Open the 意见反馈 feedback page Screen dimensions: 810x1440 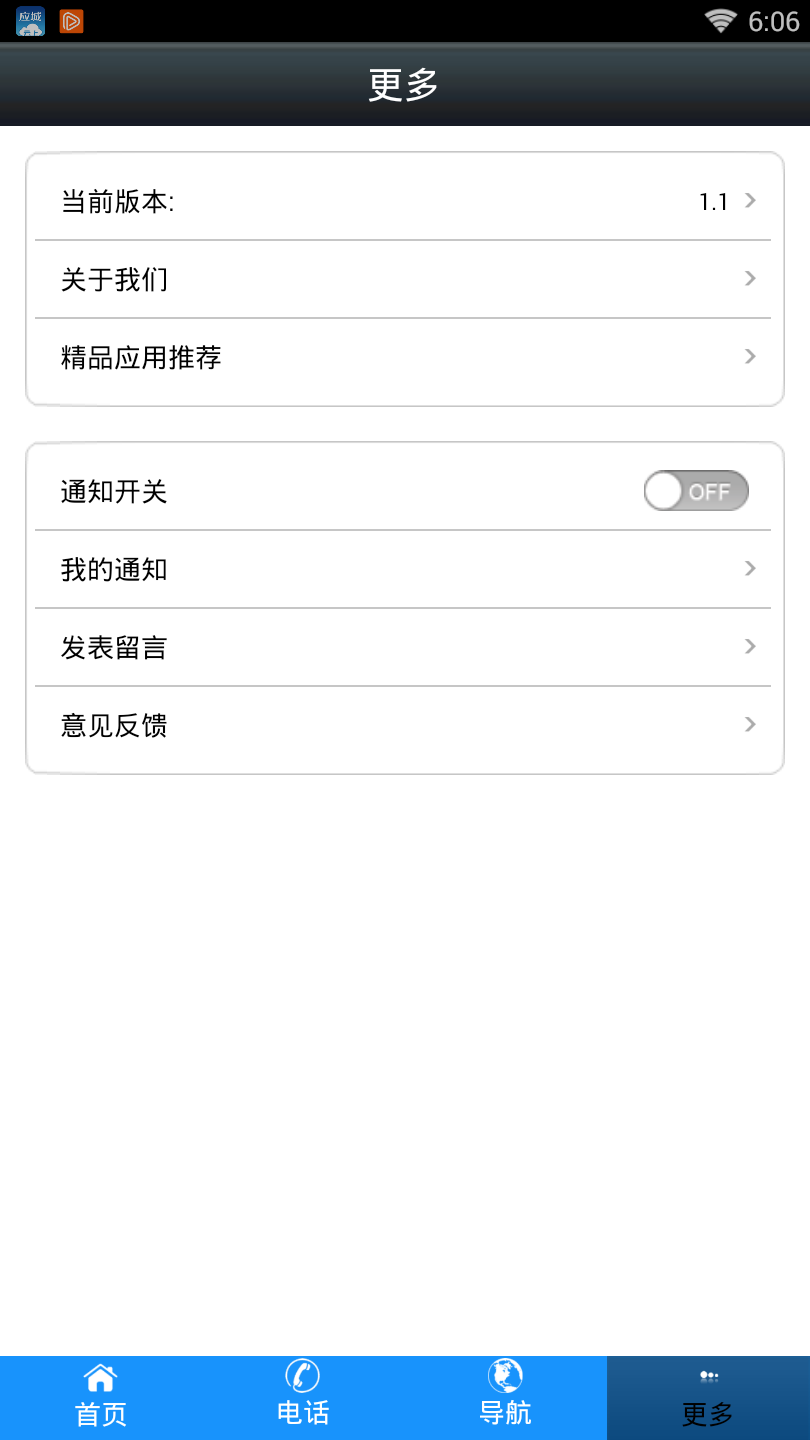pos(405,725)
